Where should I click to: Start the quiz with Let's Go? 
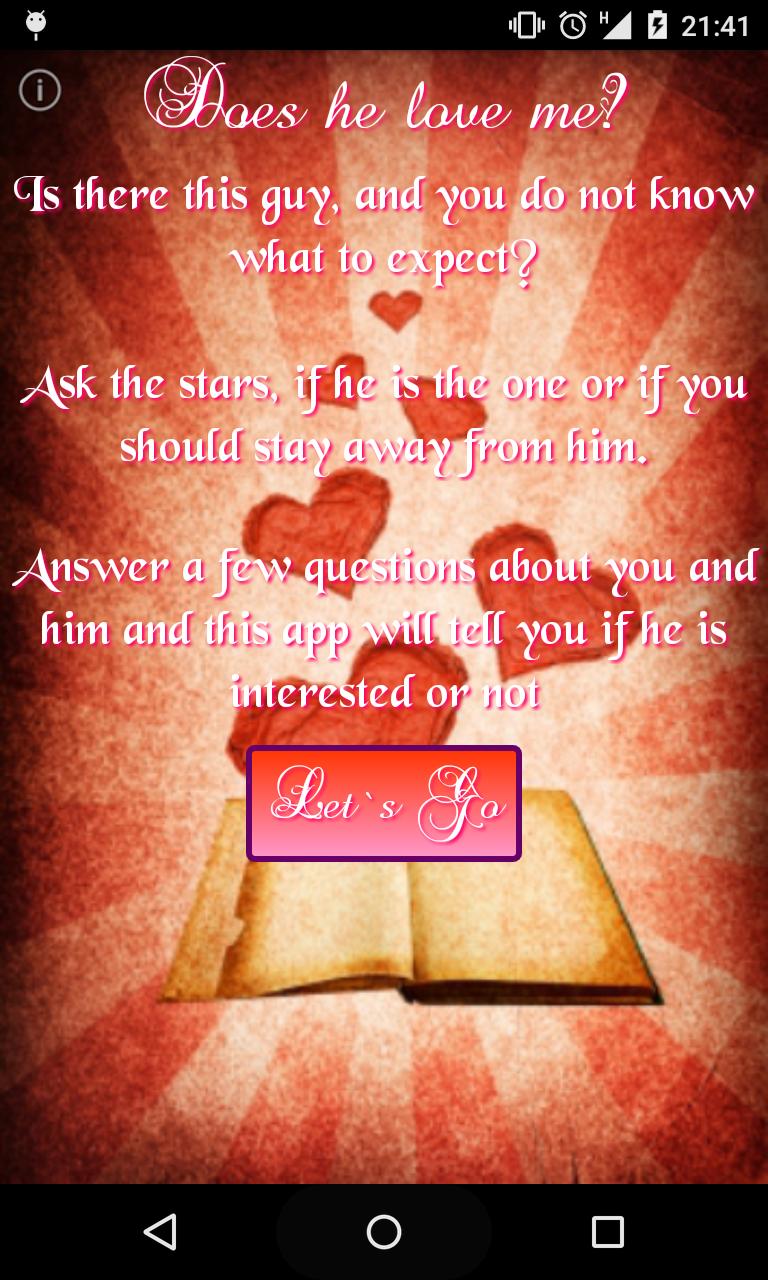point(384,803)
